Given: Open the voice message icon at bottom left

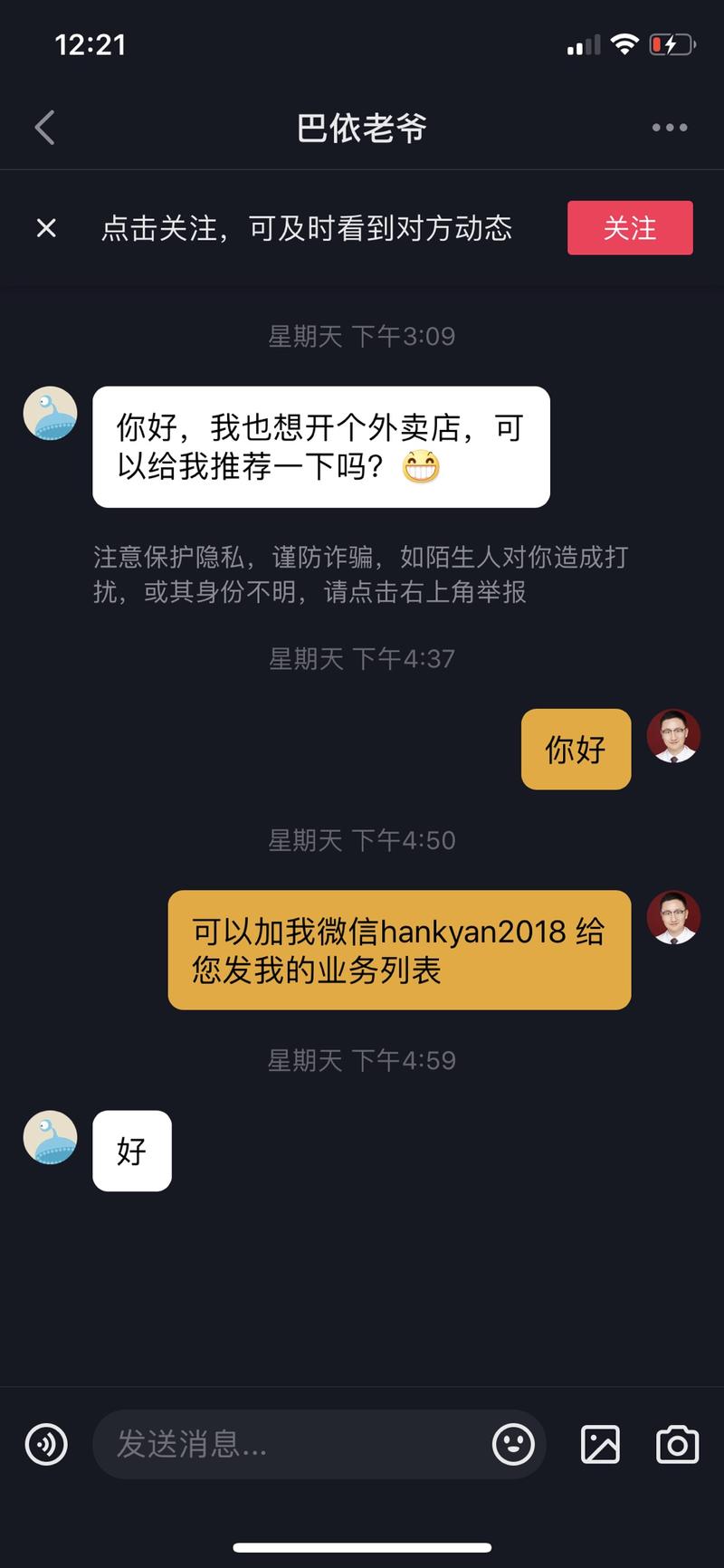Looking at the screenshot, I should point(47,1445).
